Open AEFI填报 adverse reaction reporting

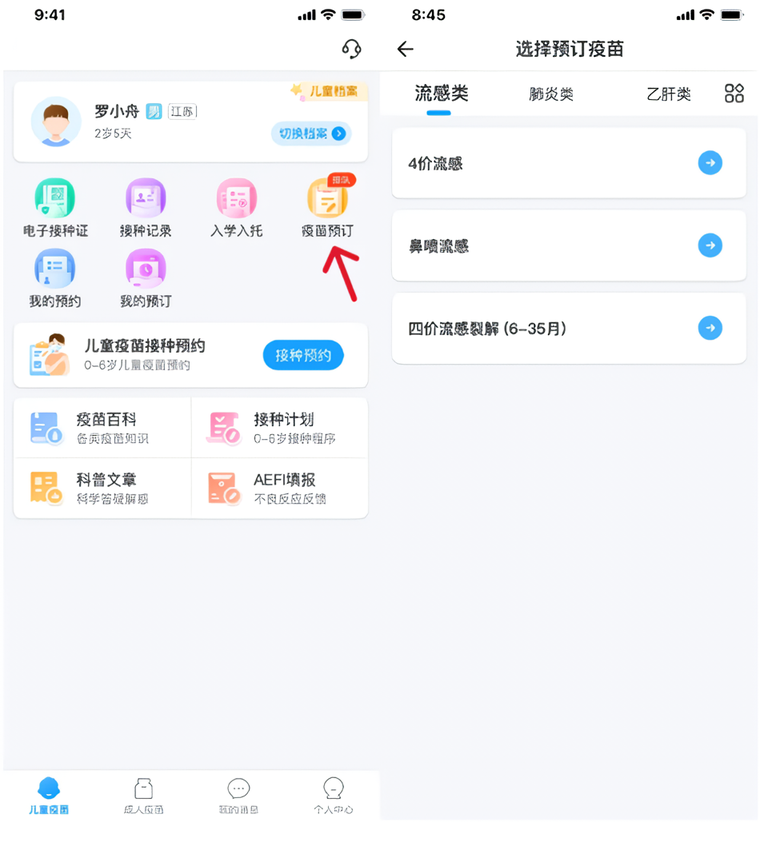pyautogui.click(x=278, y=487)
